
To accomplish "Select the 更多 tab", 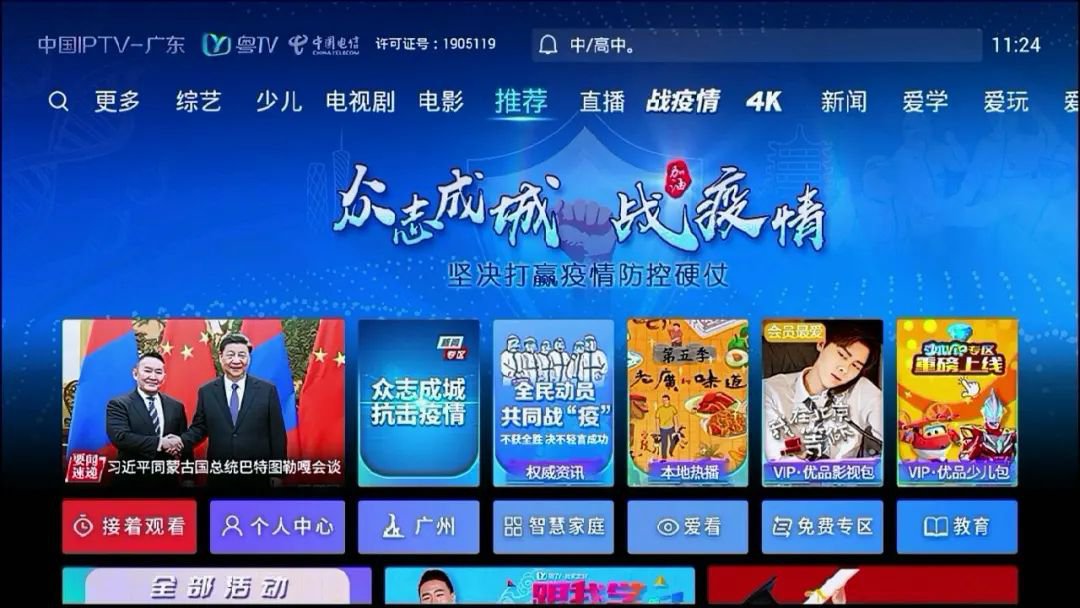I will click(118, 101).
